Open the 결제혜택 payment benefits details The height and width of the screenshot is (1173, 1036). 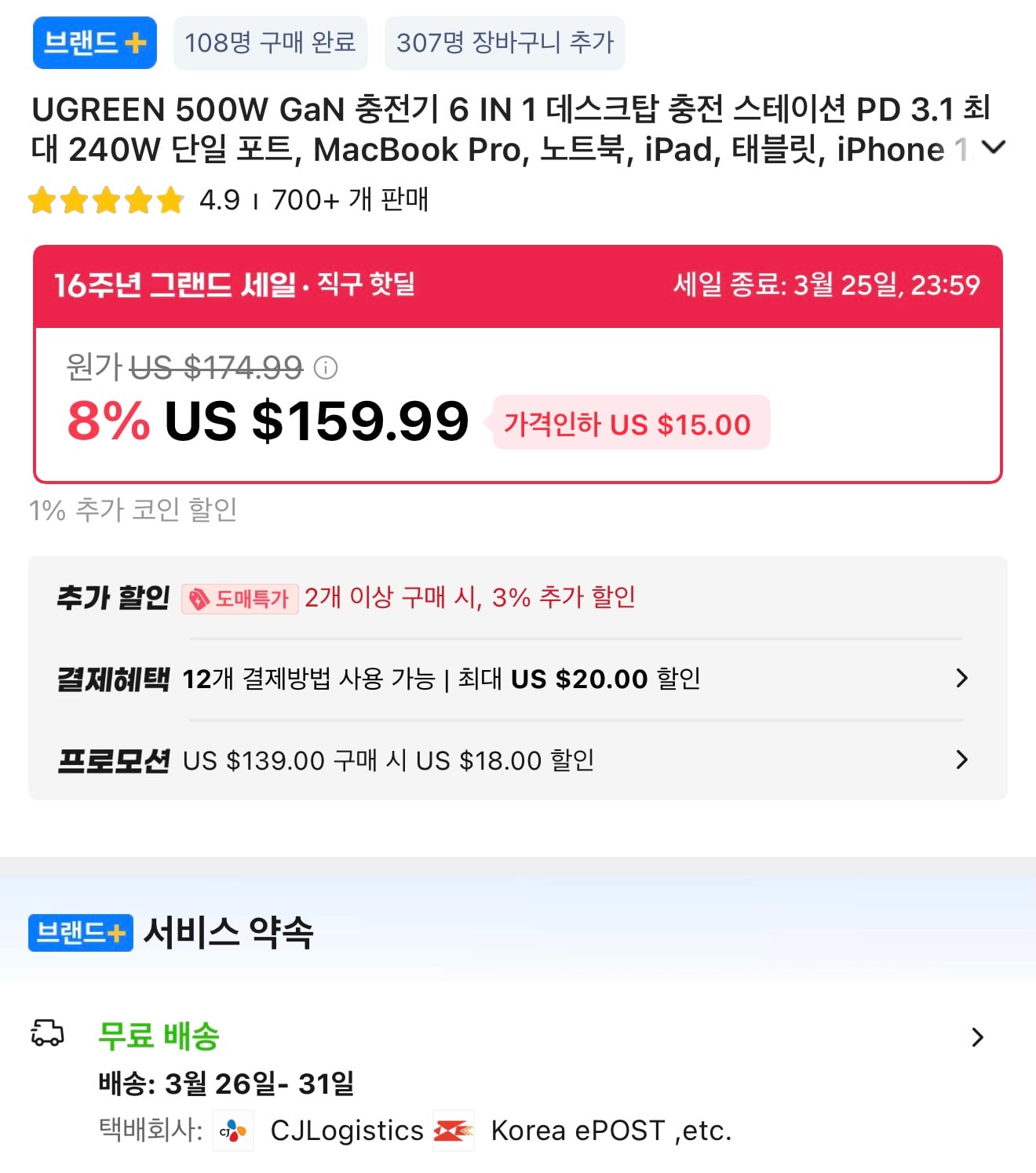[x=961, y=679]
